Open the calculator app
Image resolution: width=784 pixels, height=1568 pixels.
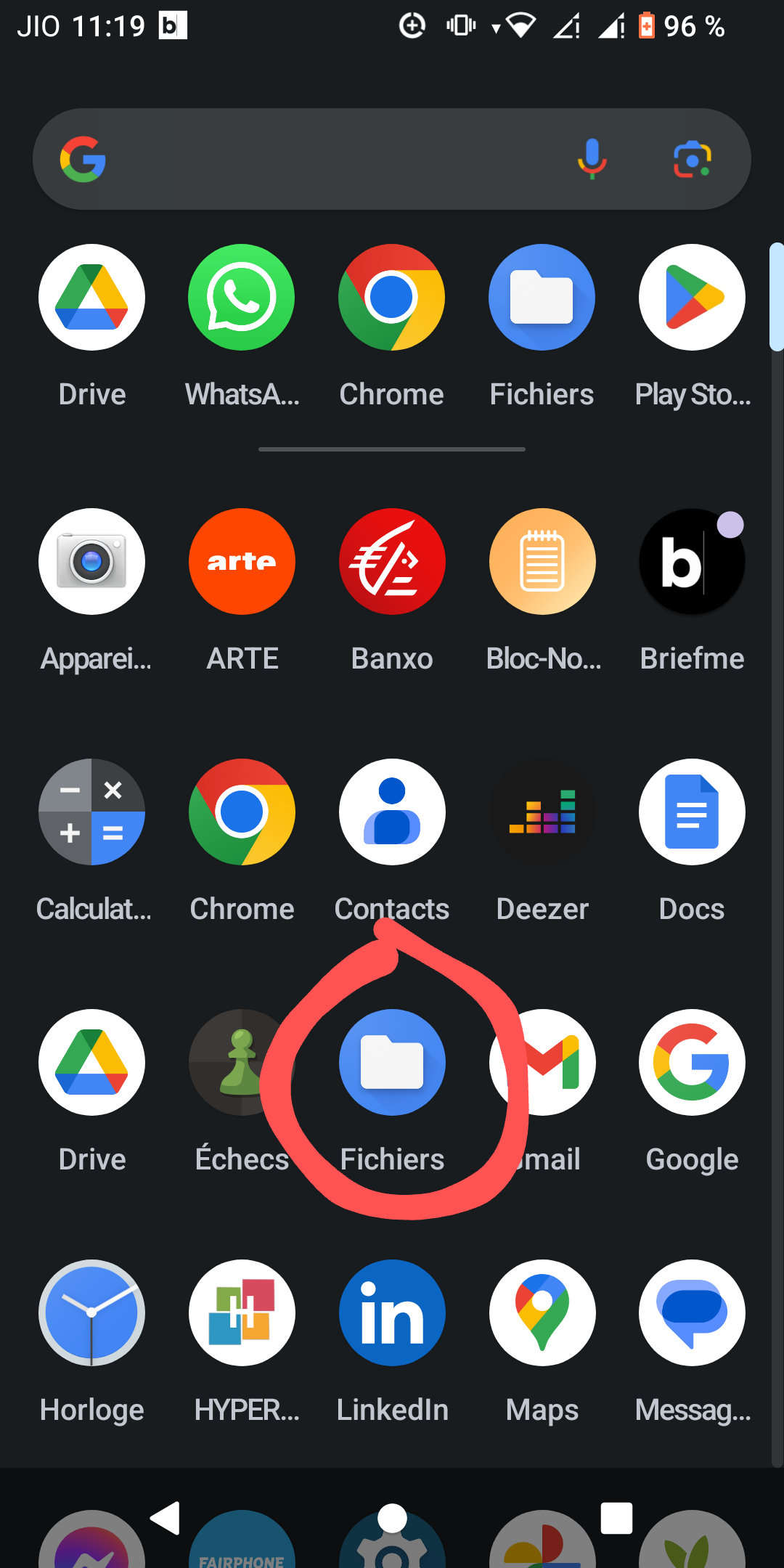[x=92, y=812]
